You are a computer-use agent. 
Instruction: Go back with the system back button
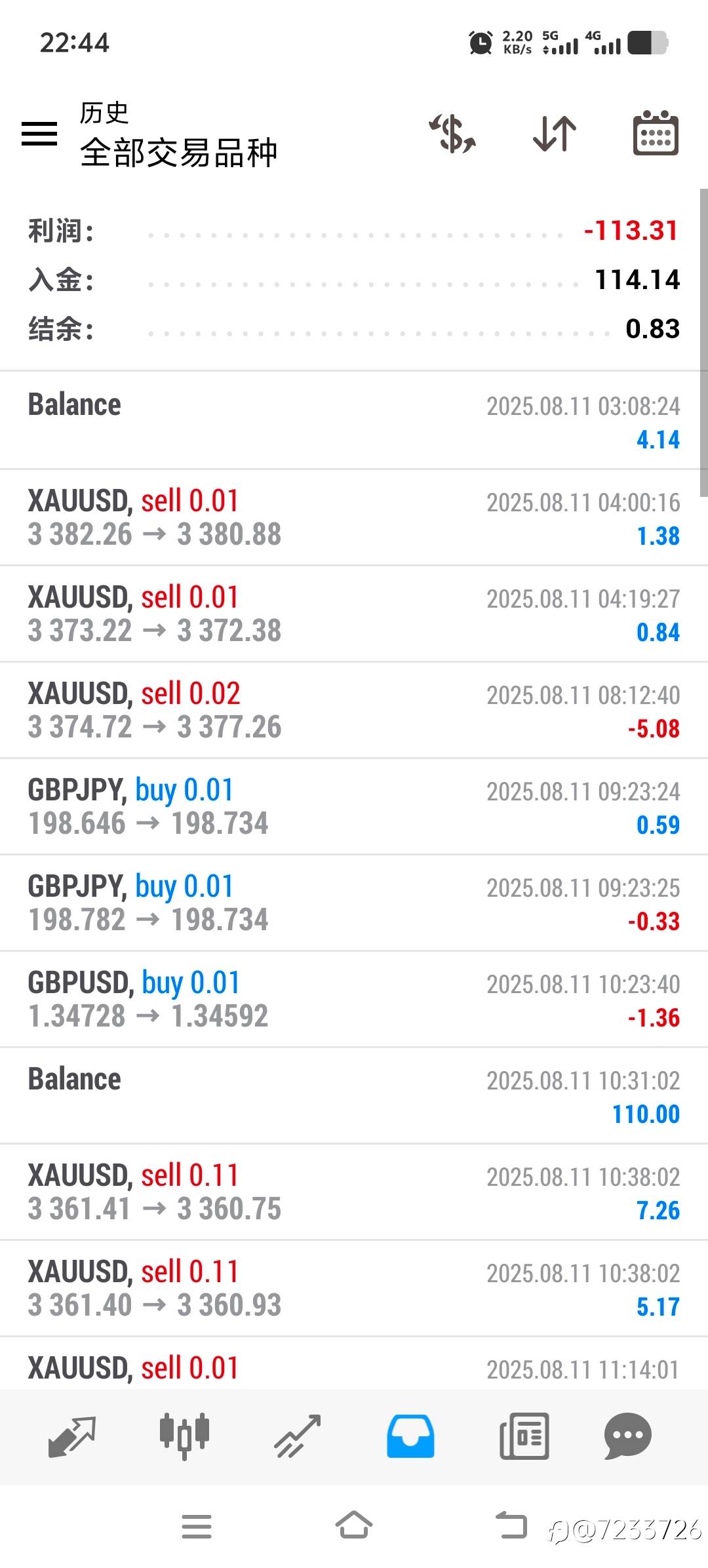click(x=511, y=1525)
